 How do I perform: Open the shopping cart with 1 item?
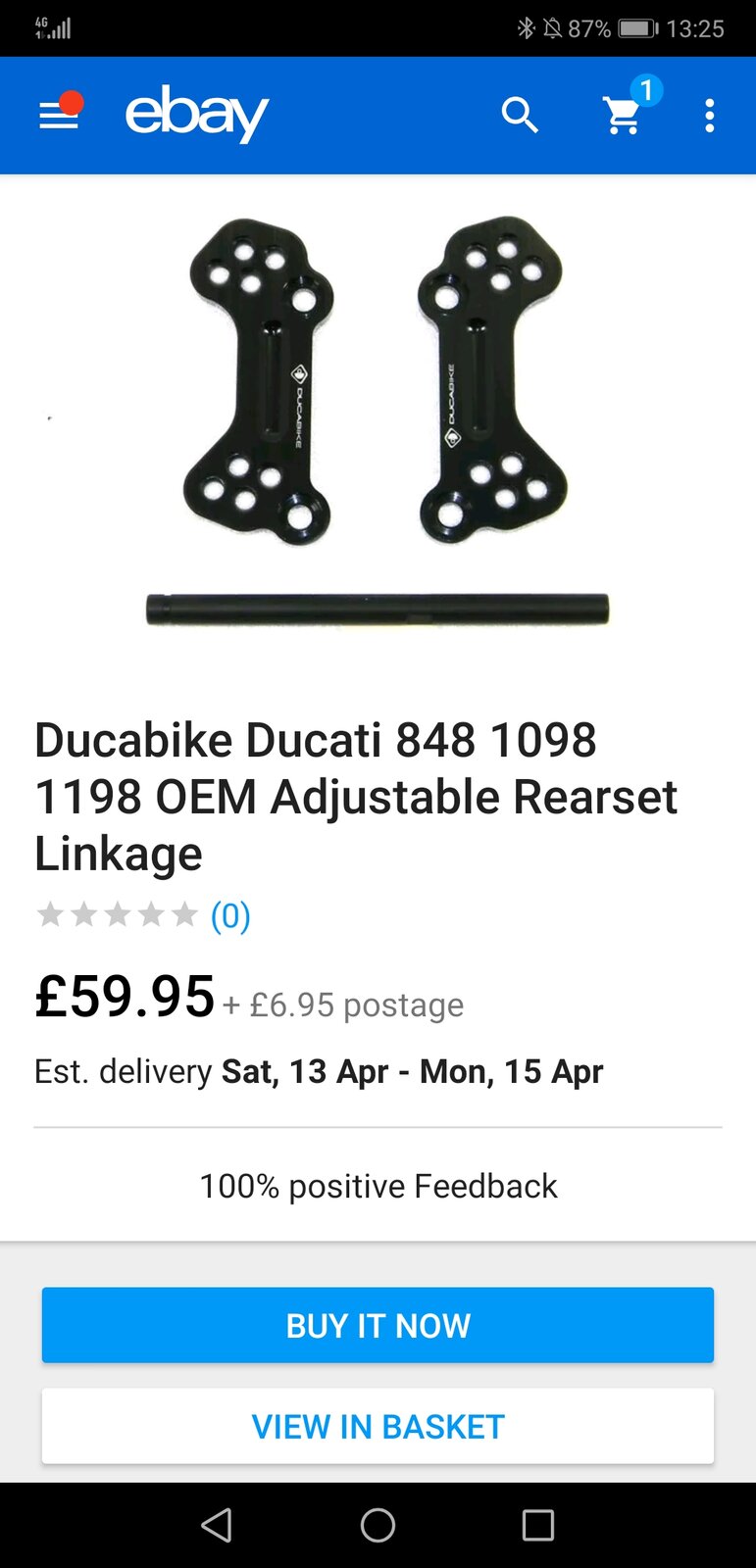(624, 116)
